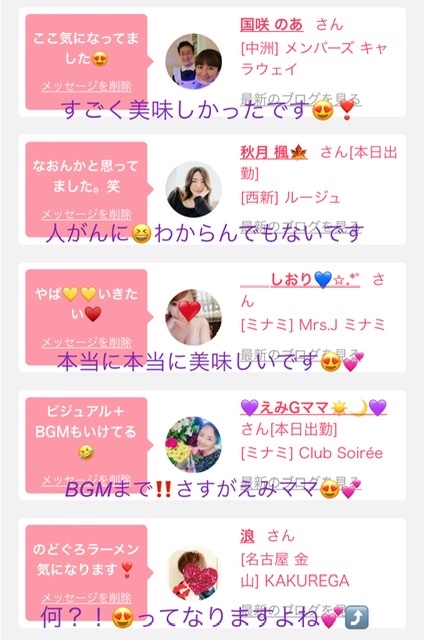424x640 pixels.
Task: Delete the ビジュアル+BGM message
Action: [x=87, y=479]
